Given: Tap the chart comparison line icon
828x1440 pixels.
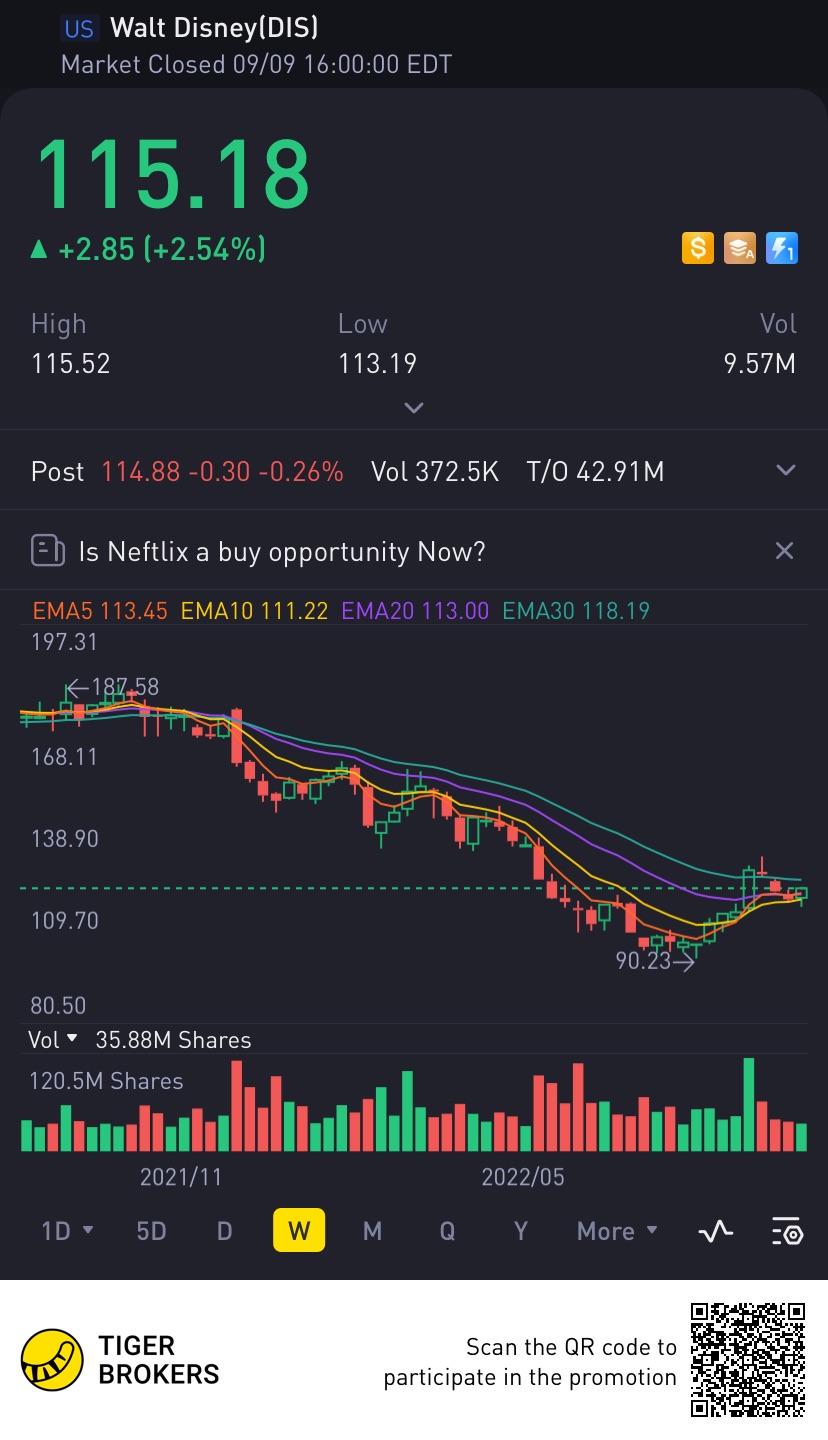Looking at the screenshot, I should coord(715,1232).
